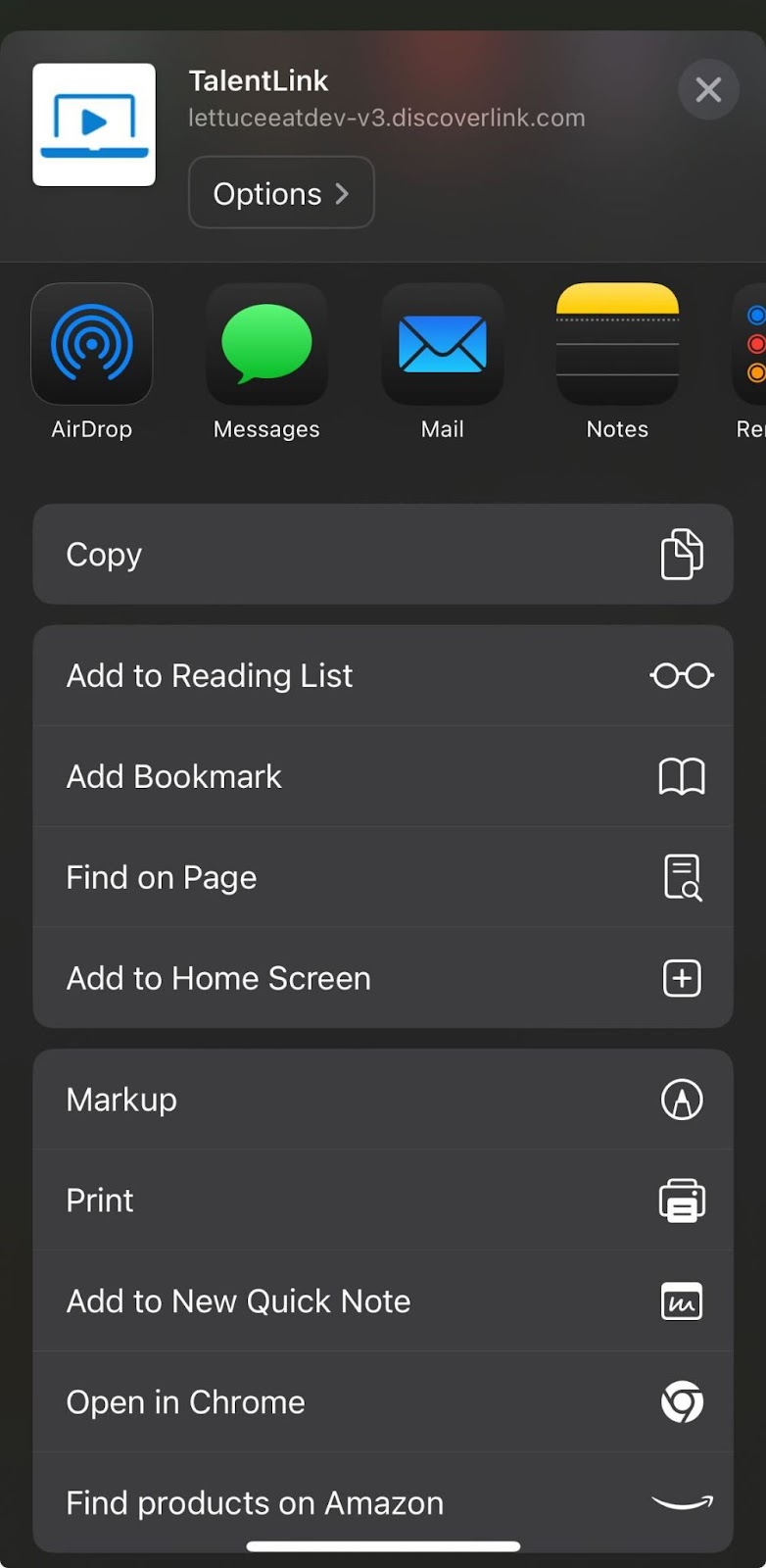Image resolution: width=766 pixels, height=1568 pixels.
Task: Find products on Amazon
Action: click(383, 1503)
